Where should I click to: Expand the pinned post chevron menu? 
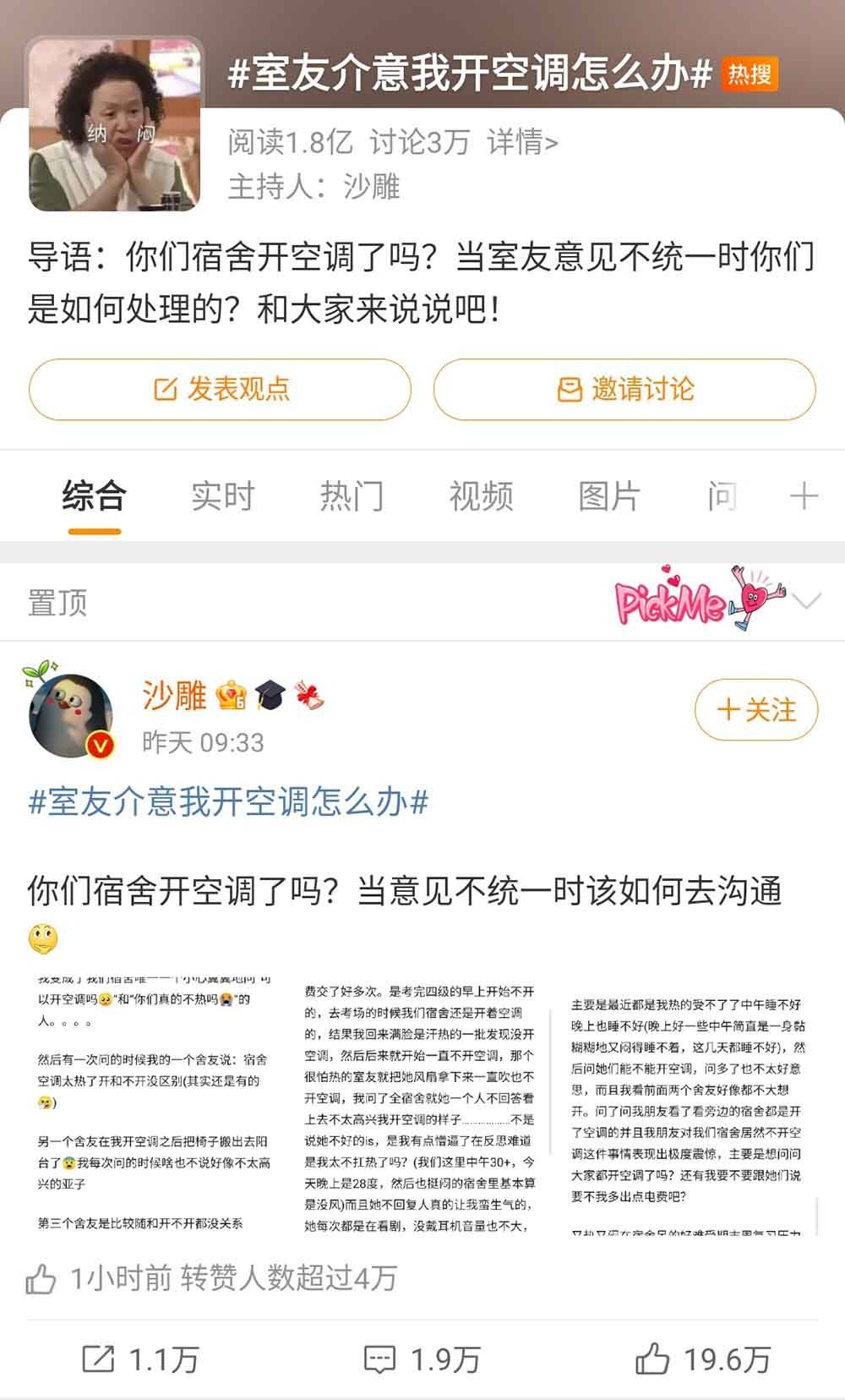pos(807,602)
